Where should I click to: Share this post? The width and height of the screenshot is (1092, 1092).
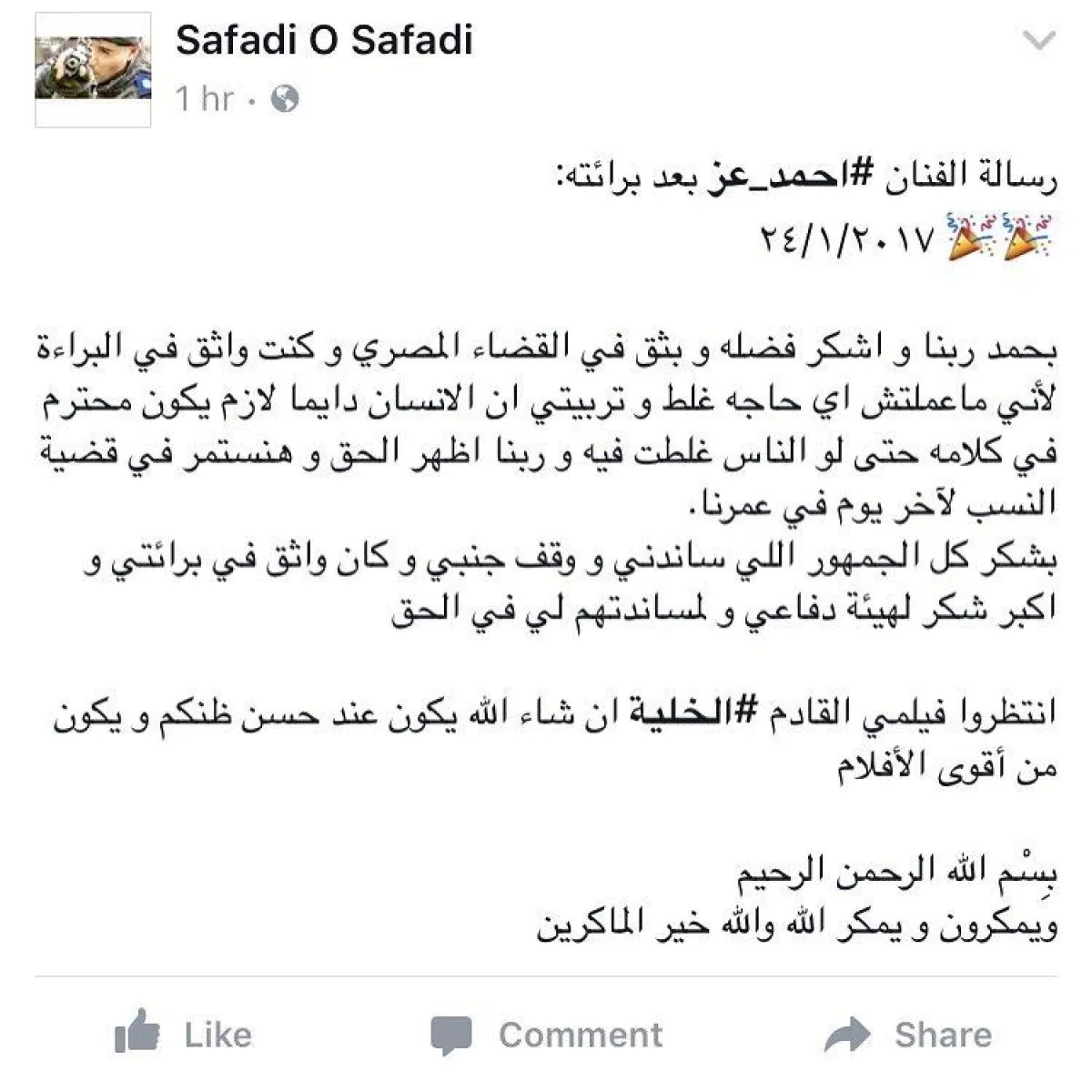pos(908,1035)
